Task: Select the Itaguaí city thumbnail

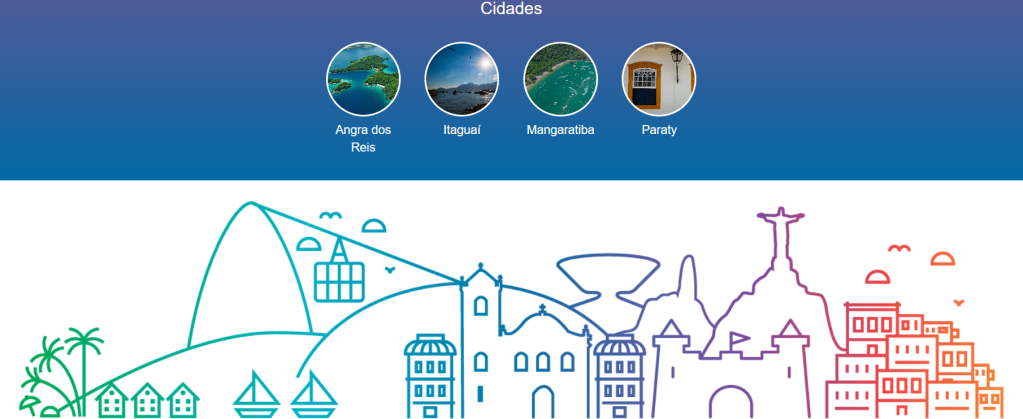Action: 462,79
